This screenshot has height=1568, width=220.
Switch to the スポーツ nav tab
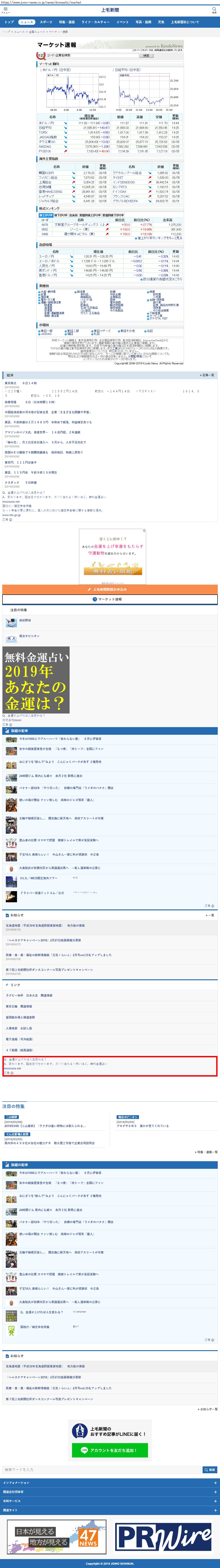click(x=46, y=22)
